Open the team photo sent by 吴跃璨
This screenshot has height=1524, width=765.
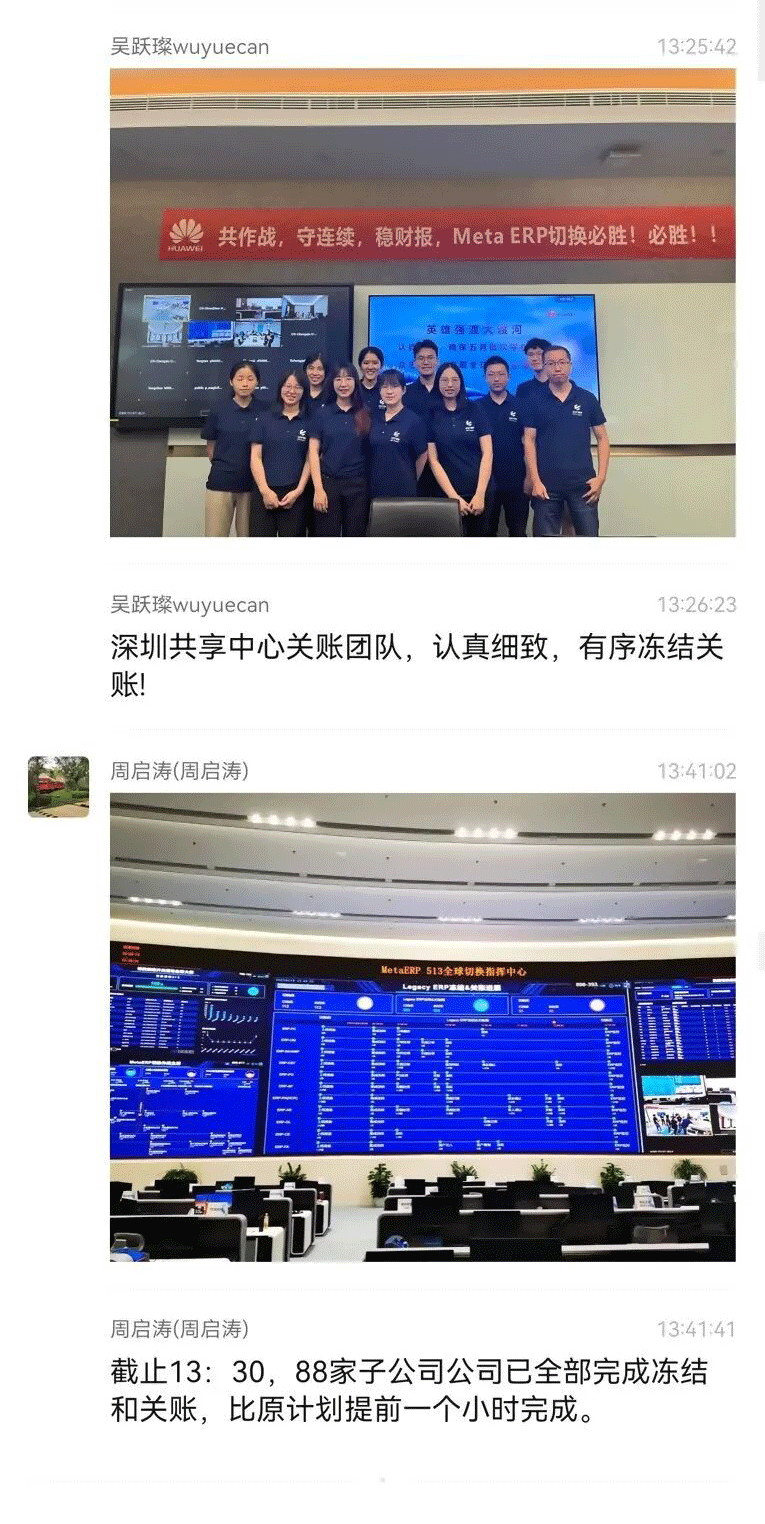pyautogui.click(x=422, y=302)
